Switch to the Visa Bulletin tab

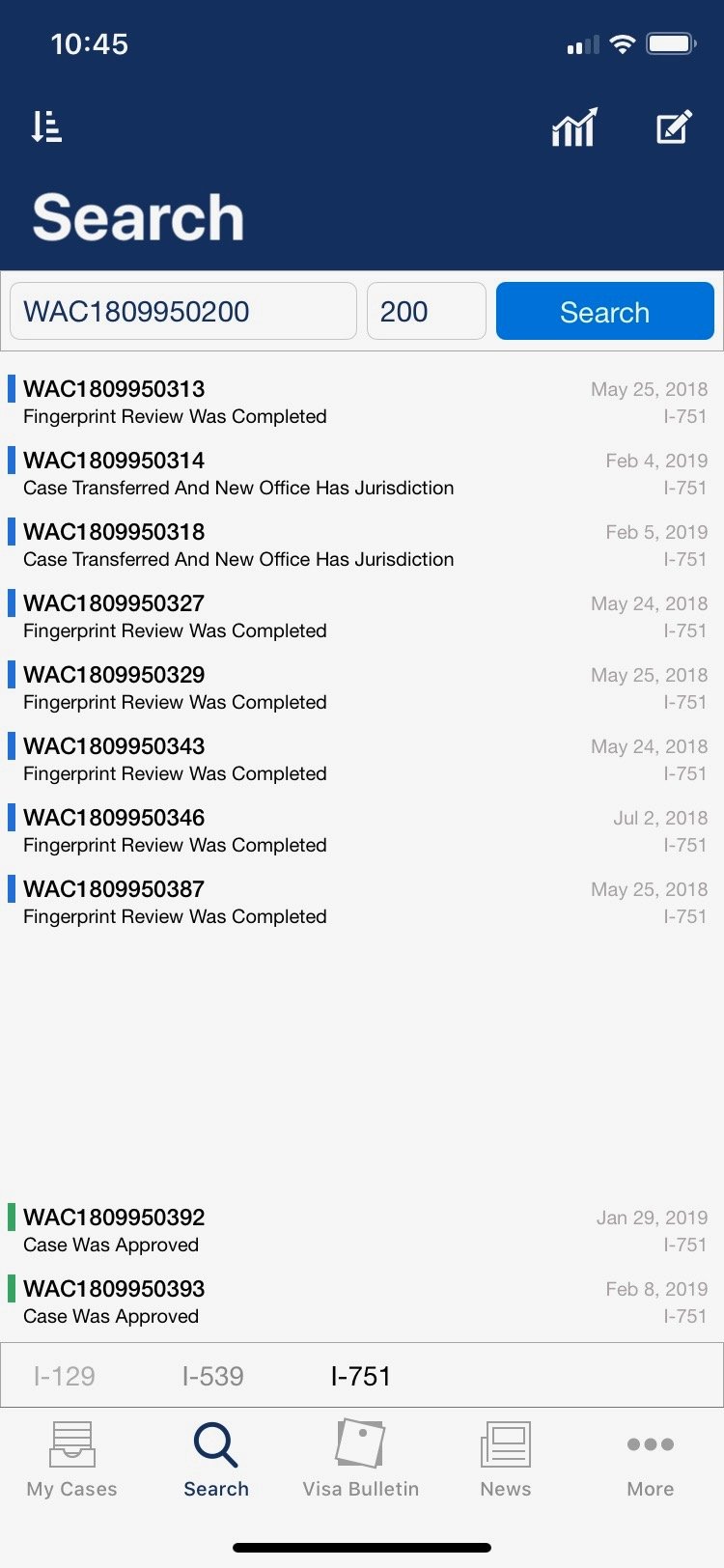[x=360, y=1458]
